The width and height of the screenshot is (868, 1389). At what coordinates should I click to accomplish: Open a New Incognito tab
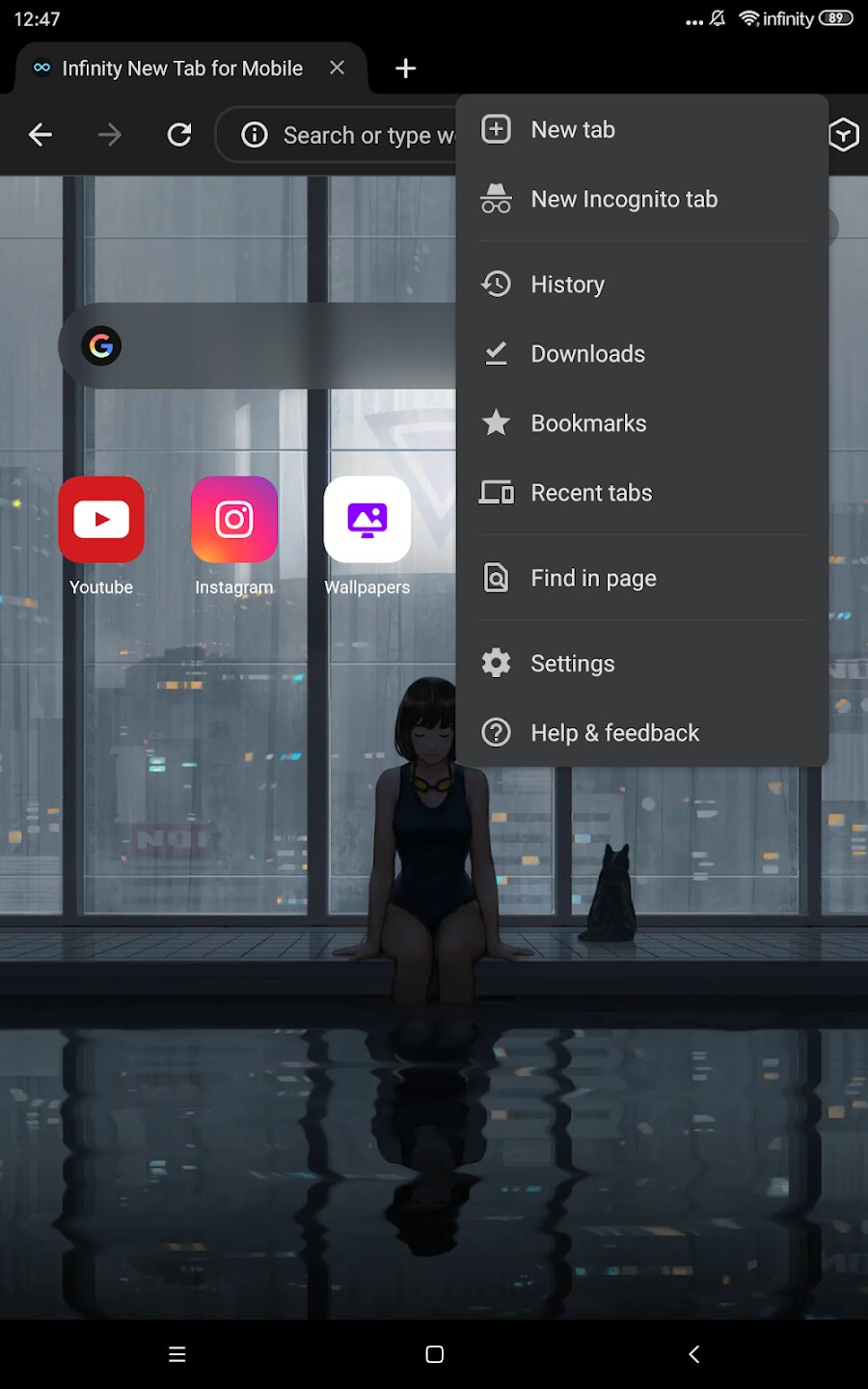623,200
